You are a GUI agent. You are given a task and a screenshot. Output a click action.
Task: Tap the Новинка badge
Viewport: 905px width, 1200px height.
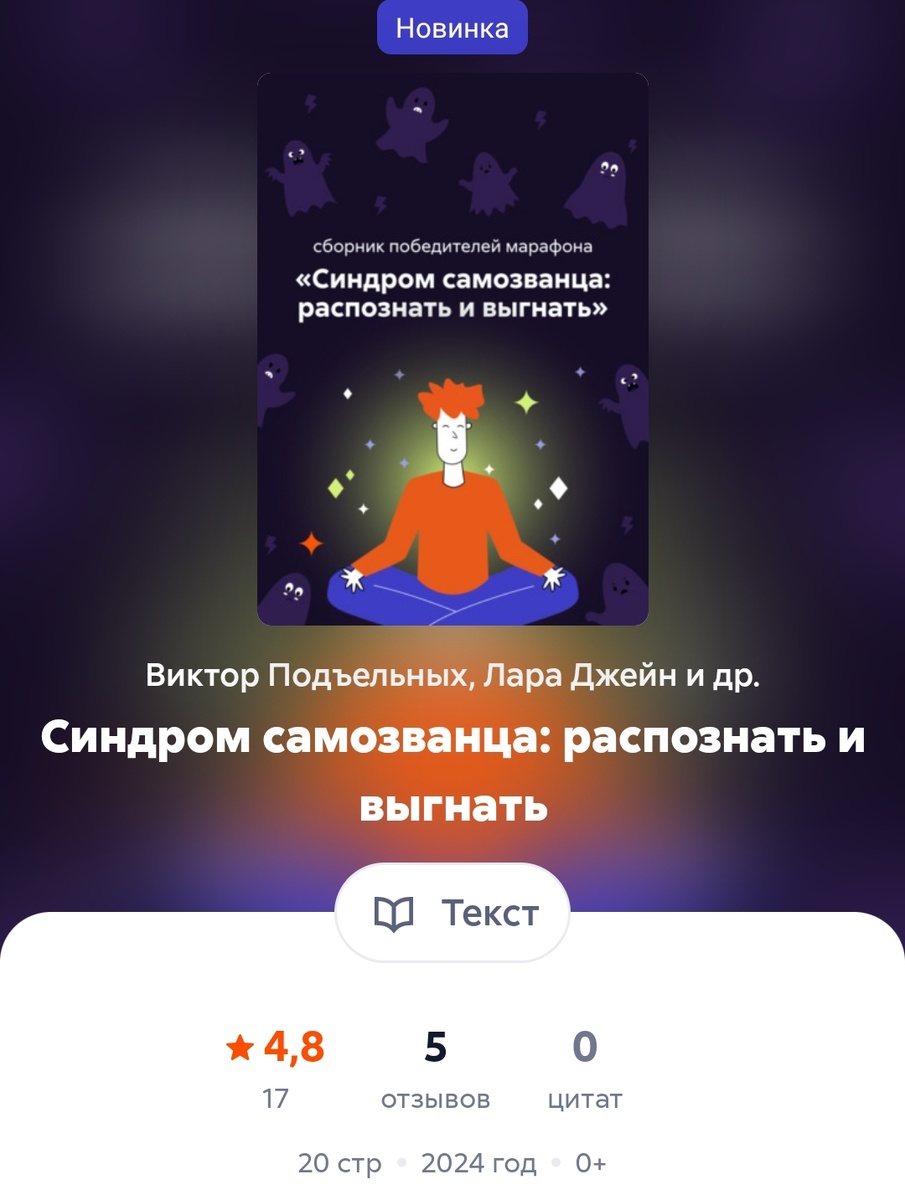tap(452, 27)
